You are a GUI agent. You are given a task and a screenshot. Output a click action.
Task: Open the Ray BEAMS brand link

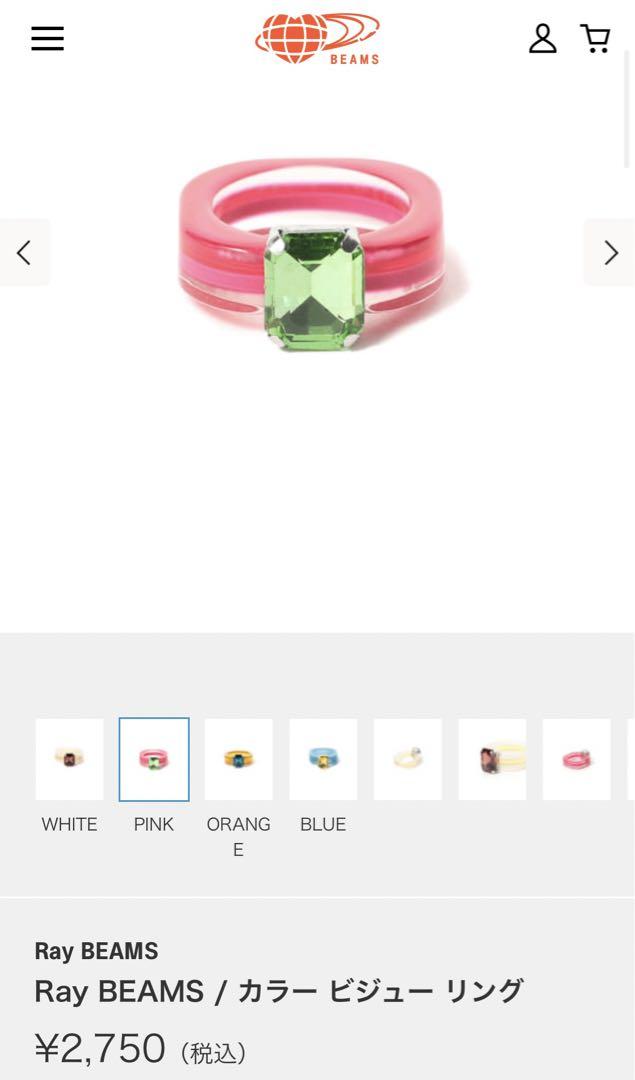pos(96,950)
